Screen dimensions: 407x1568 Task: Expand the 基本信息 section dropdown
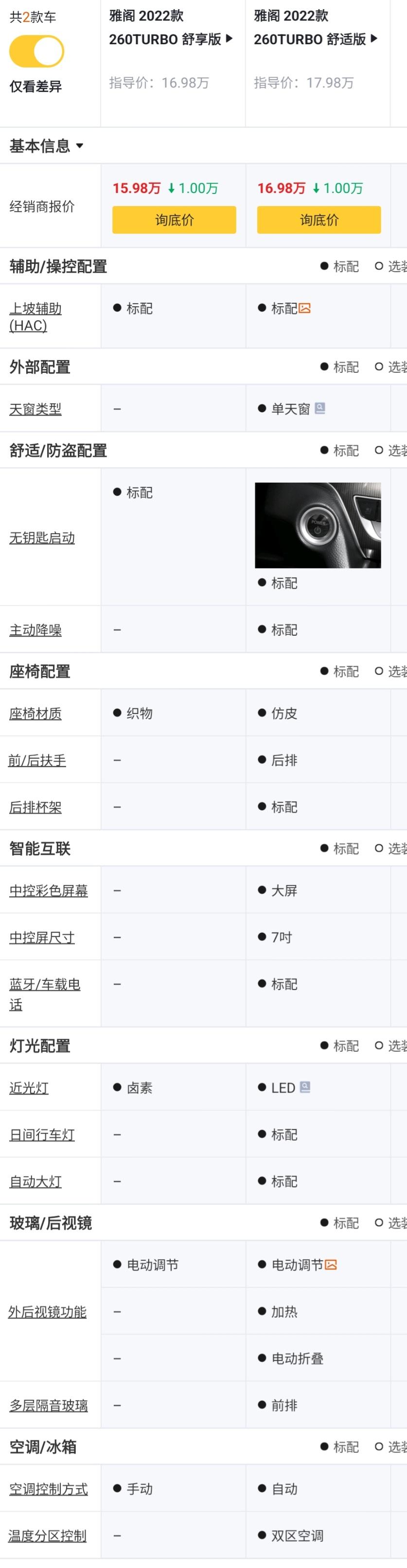(x=46, y=146)
